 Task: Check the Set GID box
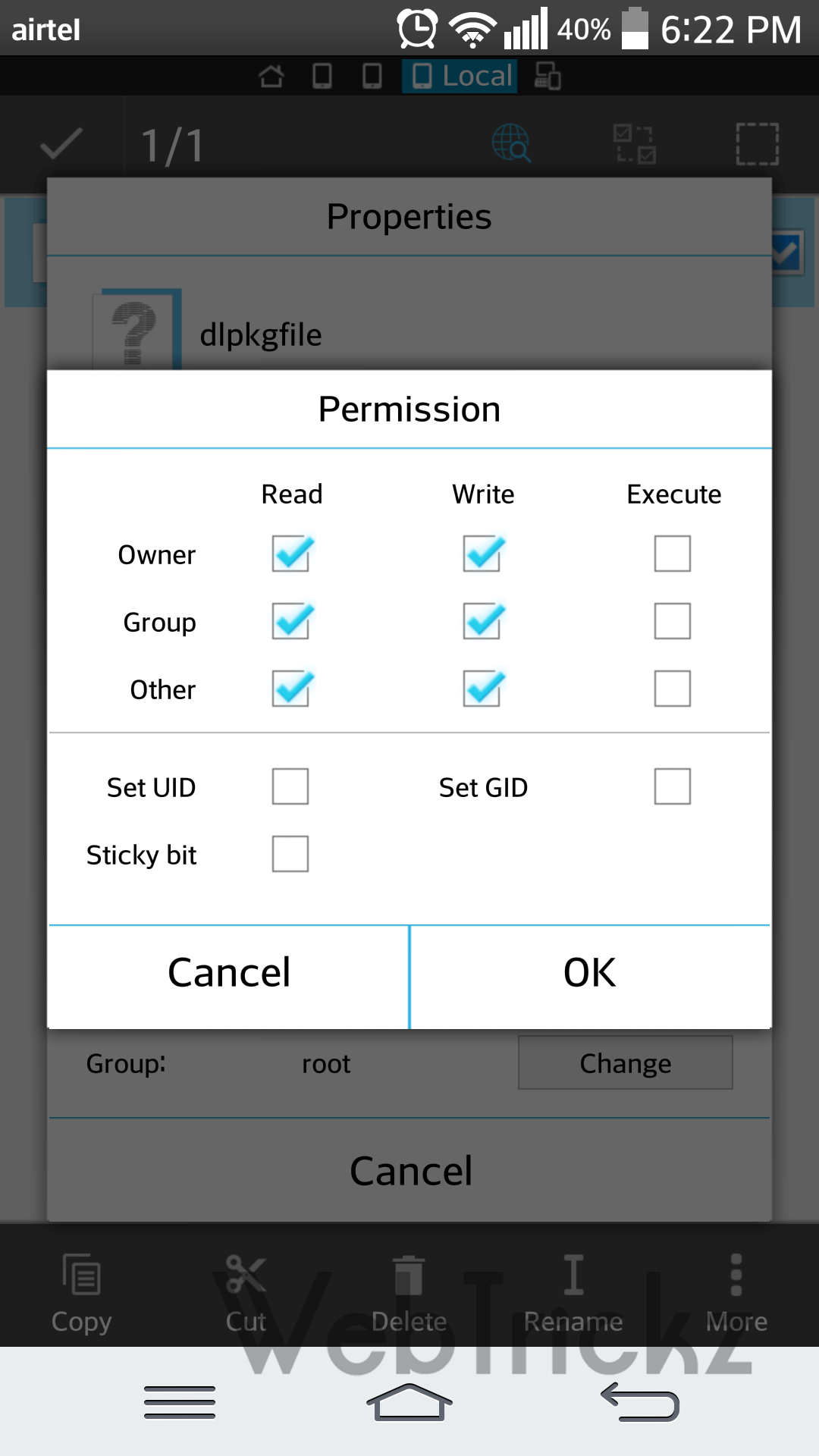673,786
